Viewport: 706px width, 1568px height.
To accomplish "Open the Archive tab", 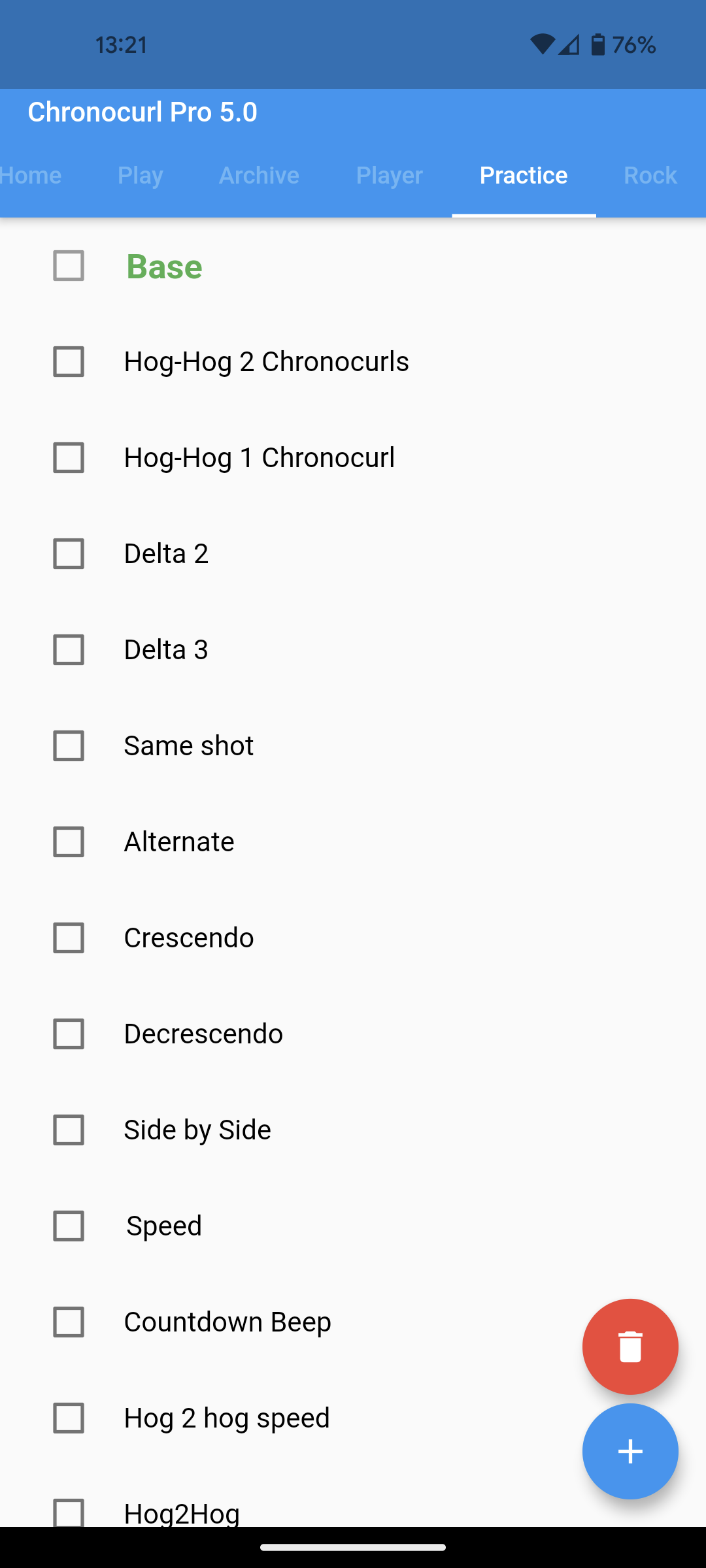I will click(x=259, y=175).
